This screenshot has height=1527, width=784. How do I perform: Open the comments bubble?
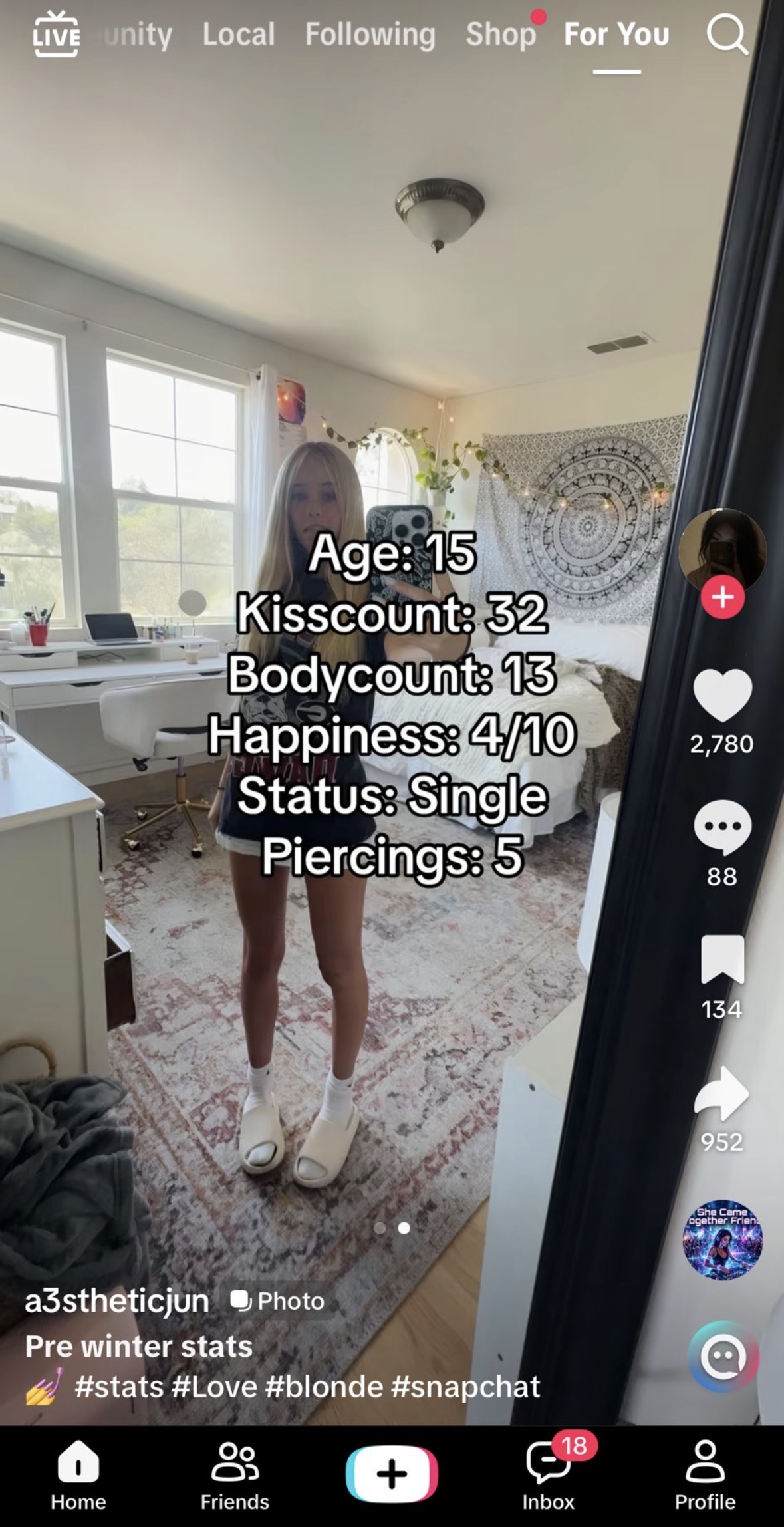click(x=722, y=827)
